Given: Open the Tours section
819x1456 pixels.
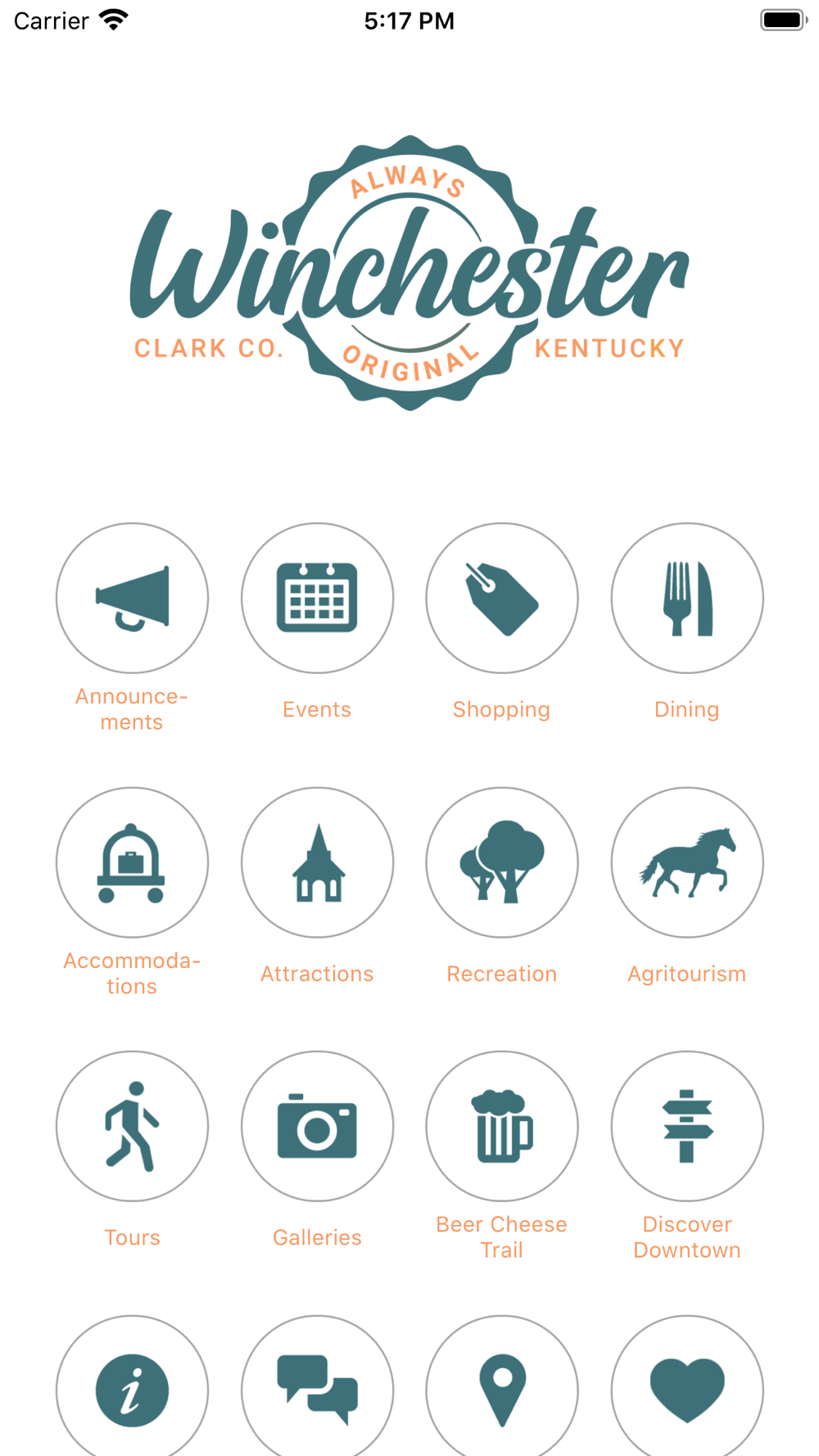Looking at the screenshot, I should (x=132, y=1127).
